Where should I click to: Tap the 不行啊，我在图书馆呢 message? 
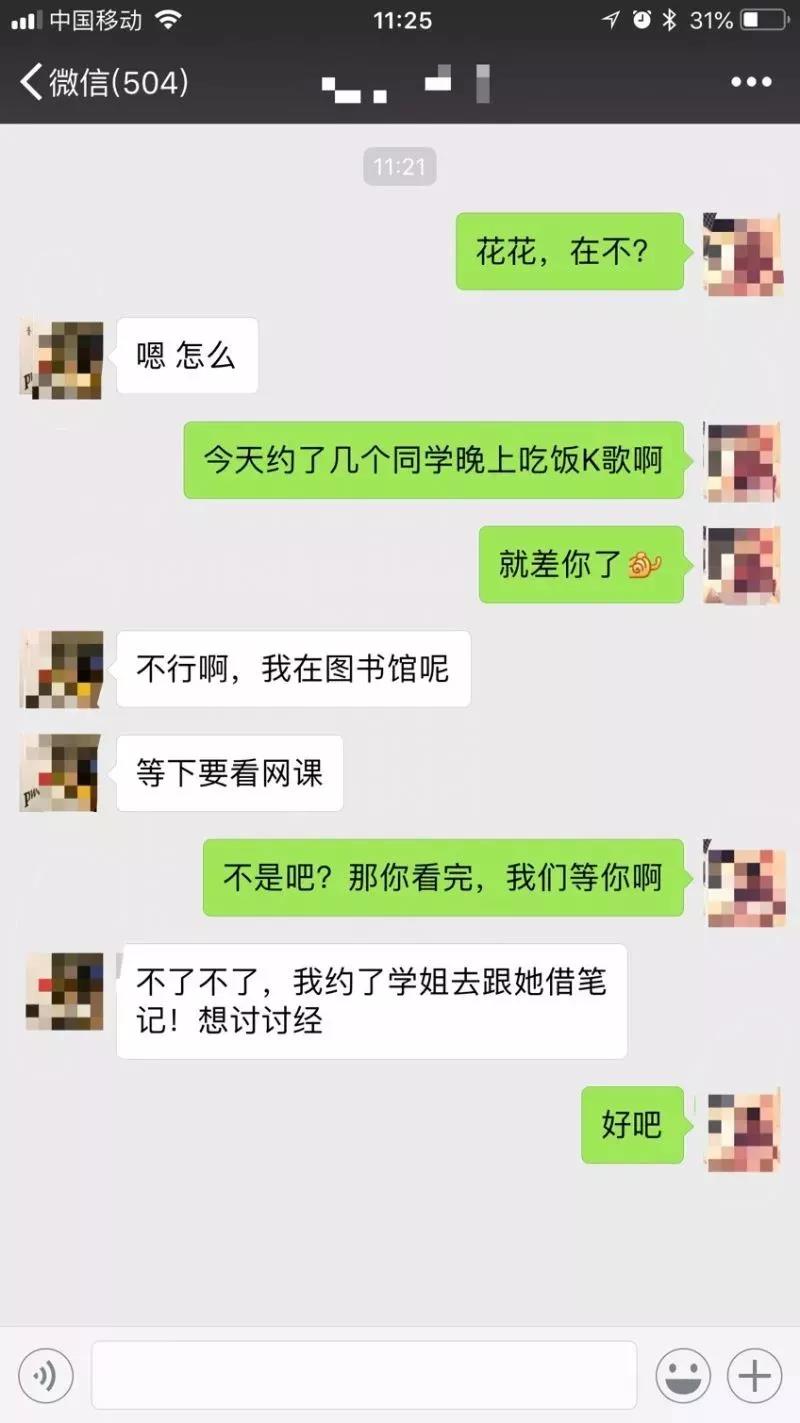tap(291, 670)
